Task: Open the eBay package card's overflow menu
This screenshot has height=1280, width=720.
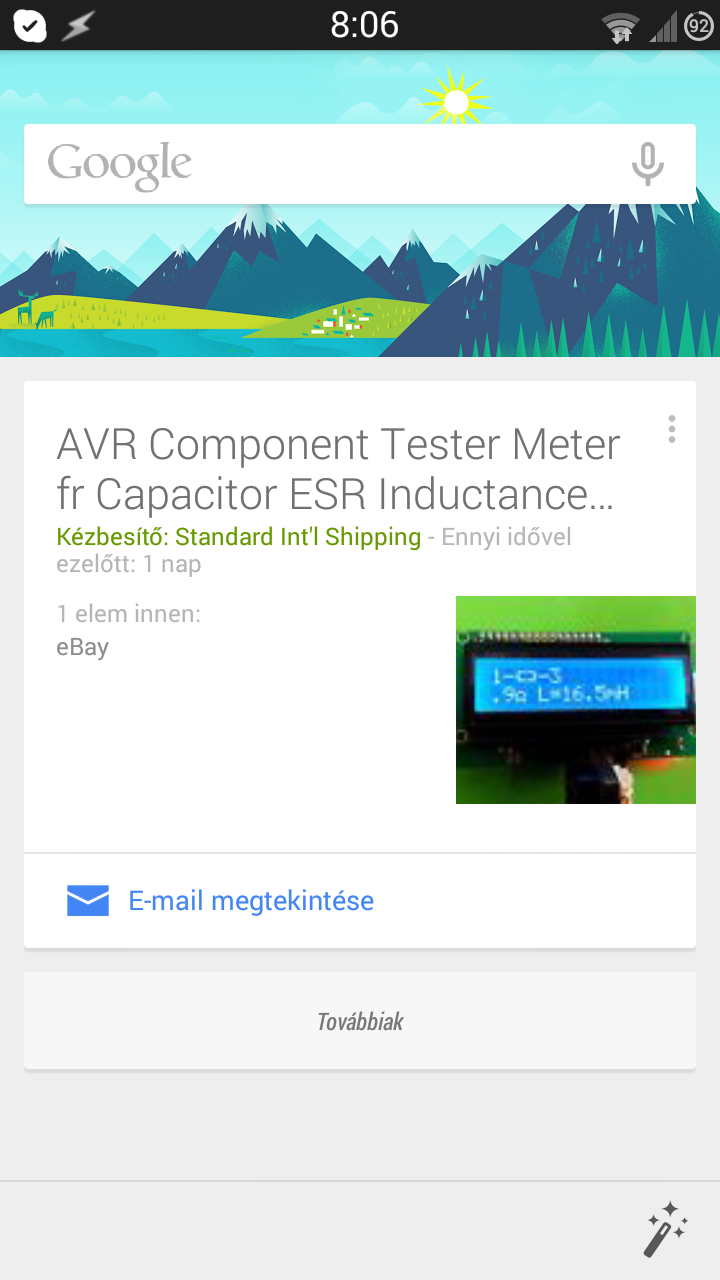Action: click(672, 429)
